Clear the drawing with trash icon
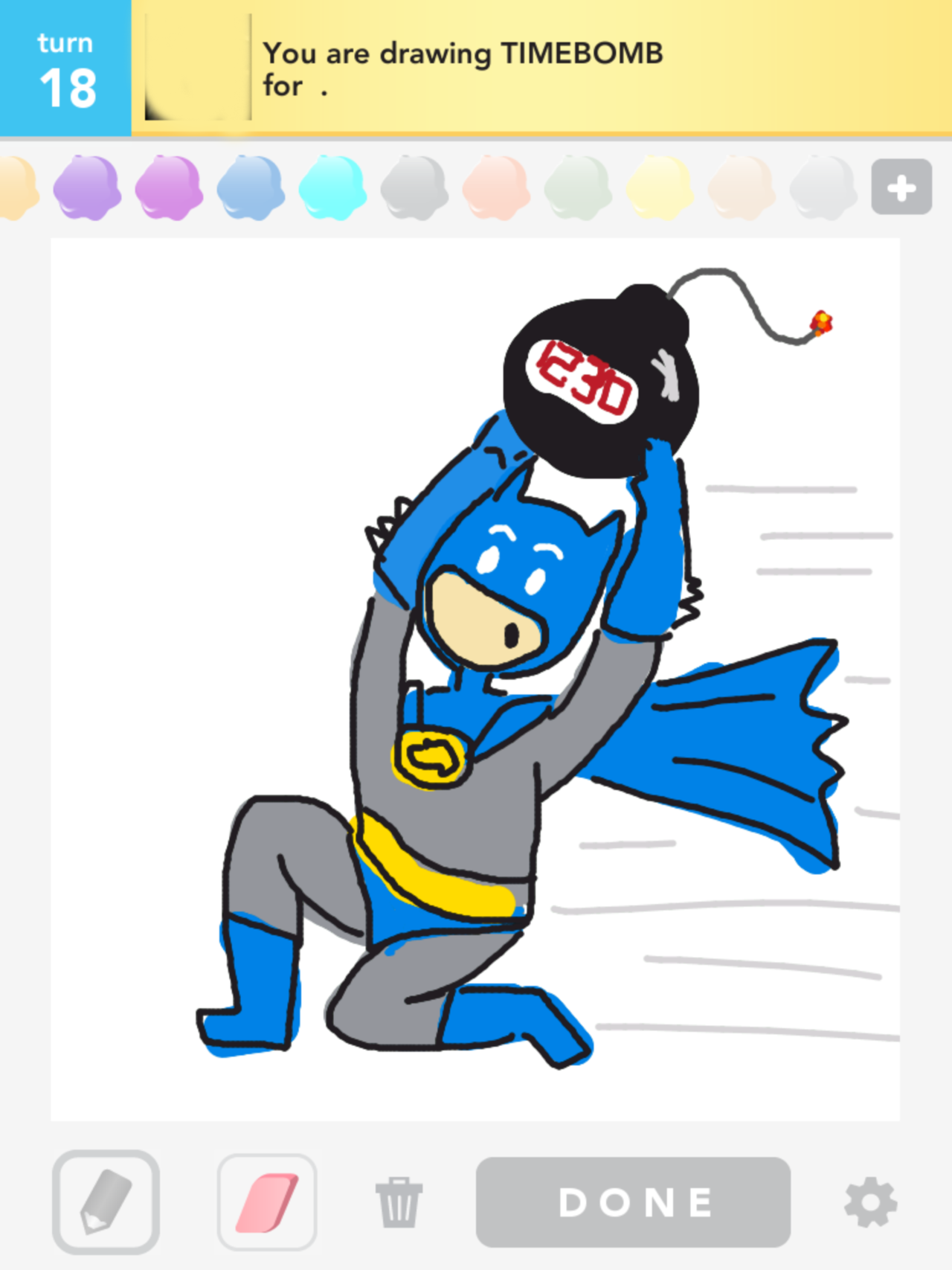This screenshot has width=952, height=1270. pyautogui.click(x=399, y=1202)
